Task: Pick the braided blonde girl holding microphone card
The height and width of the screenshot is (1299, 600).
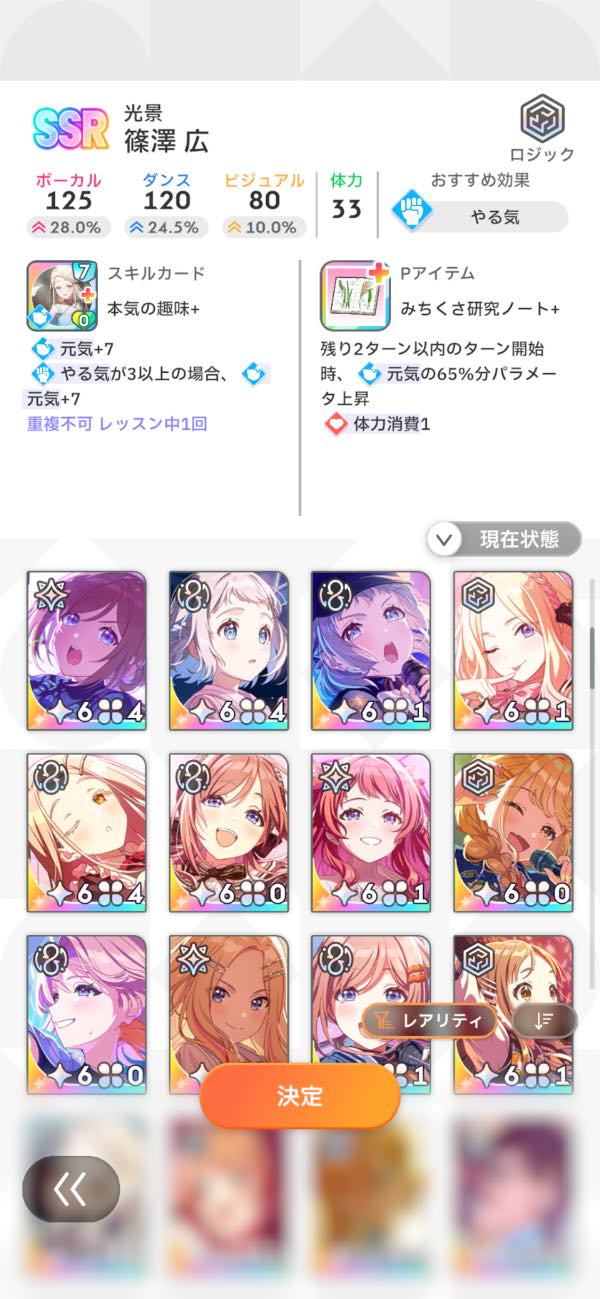Action: pyautogui.click(x=513, y=830)
